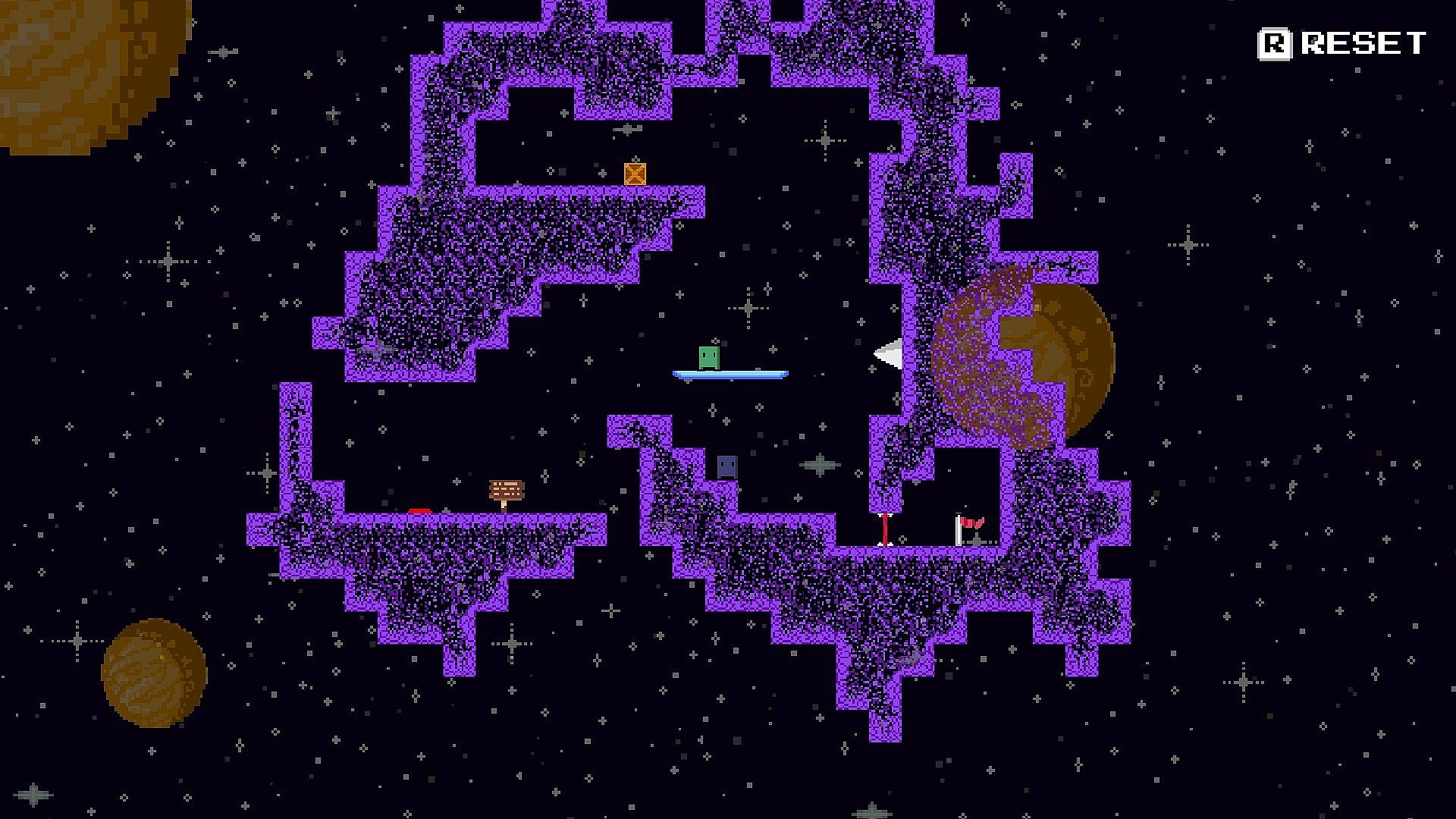Tap the RESET button
The height and width of the screenshot is (819, 1456).
point(1341,43)
